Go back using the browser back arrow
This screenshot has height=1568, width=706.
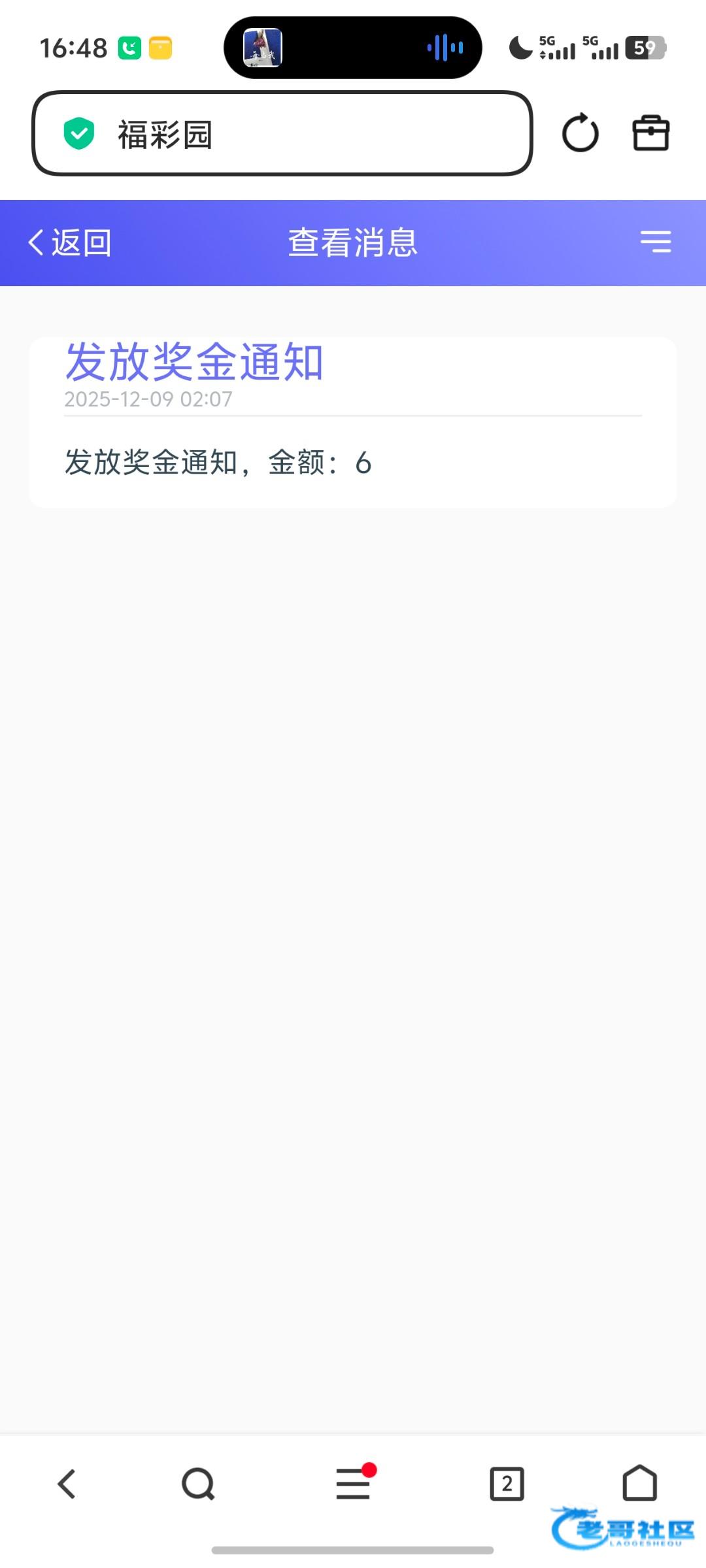(x=67, y=1484)
